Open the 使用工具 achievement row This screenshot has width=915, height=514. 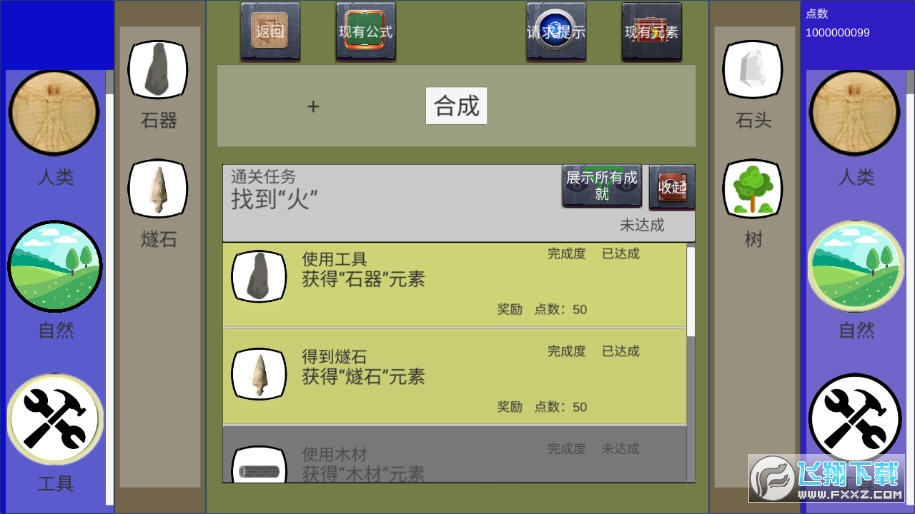click(x=455, y=284)
